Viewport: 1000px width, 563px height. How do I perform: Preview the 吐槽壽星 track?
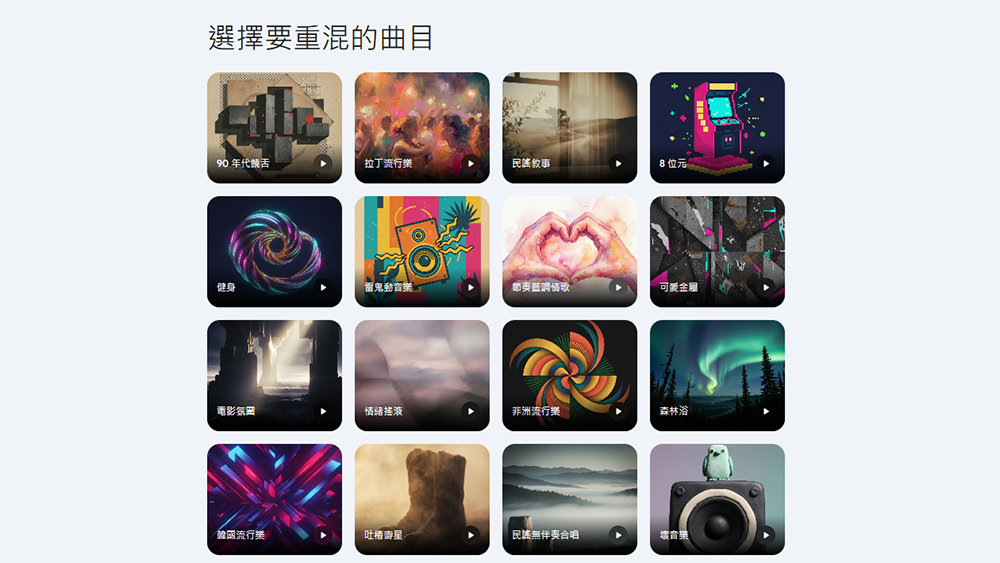(471, 535)
